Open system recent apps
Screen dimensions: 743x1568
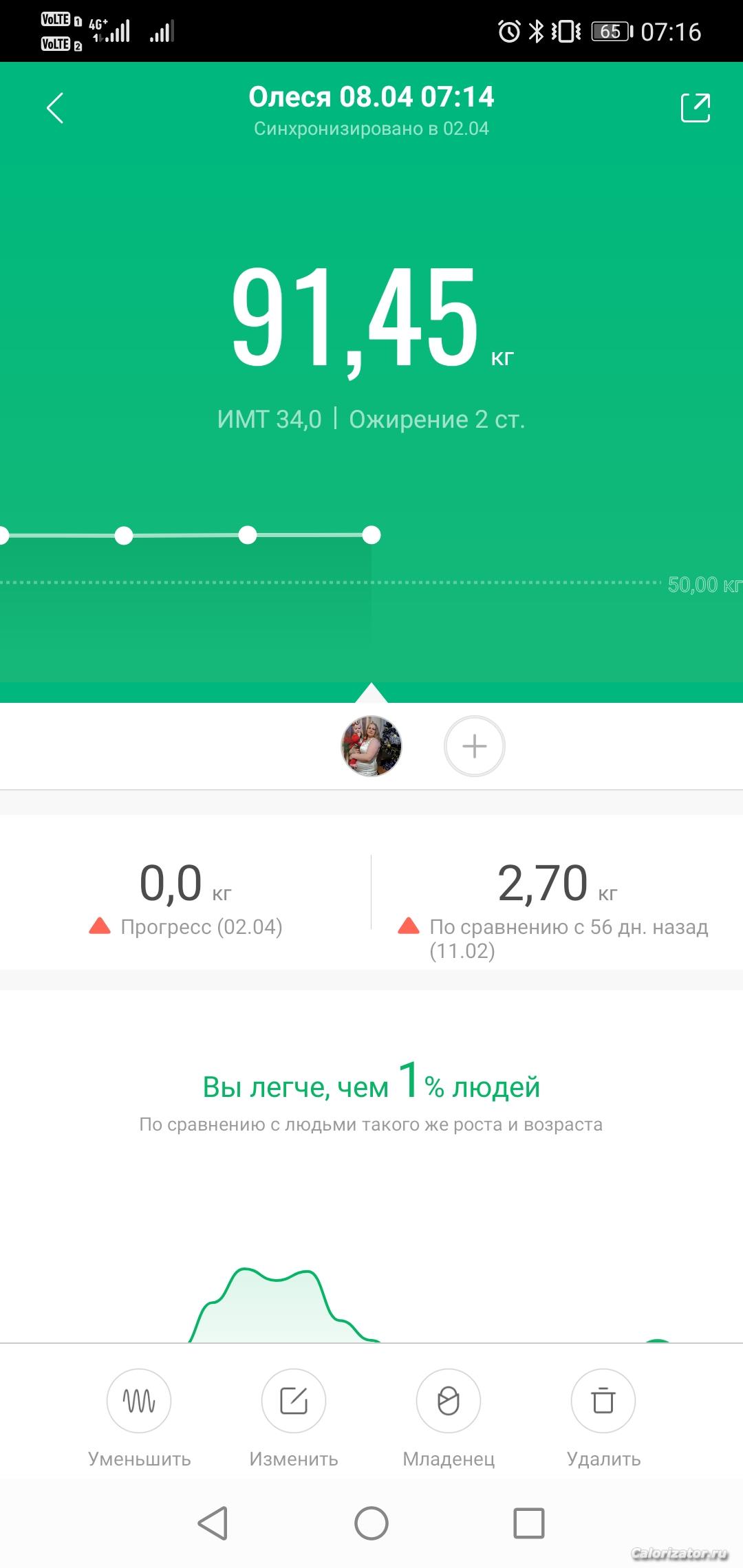point(529,1523)
